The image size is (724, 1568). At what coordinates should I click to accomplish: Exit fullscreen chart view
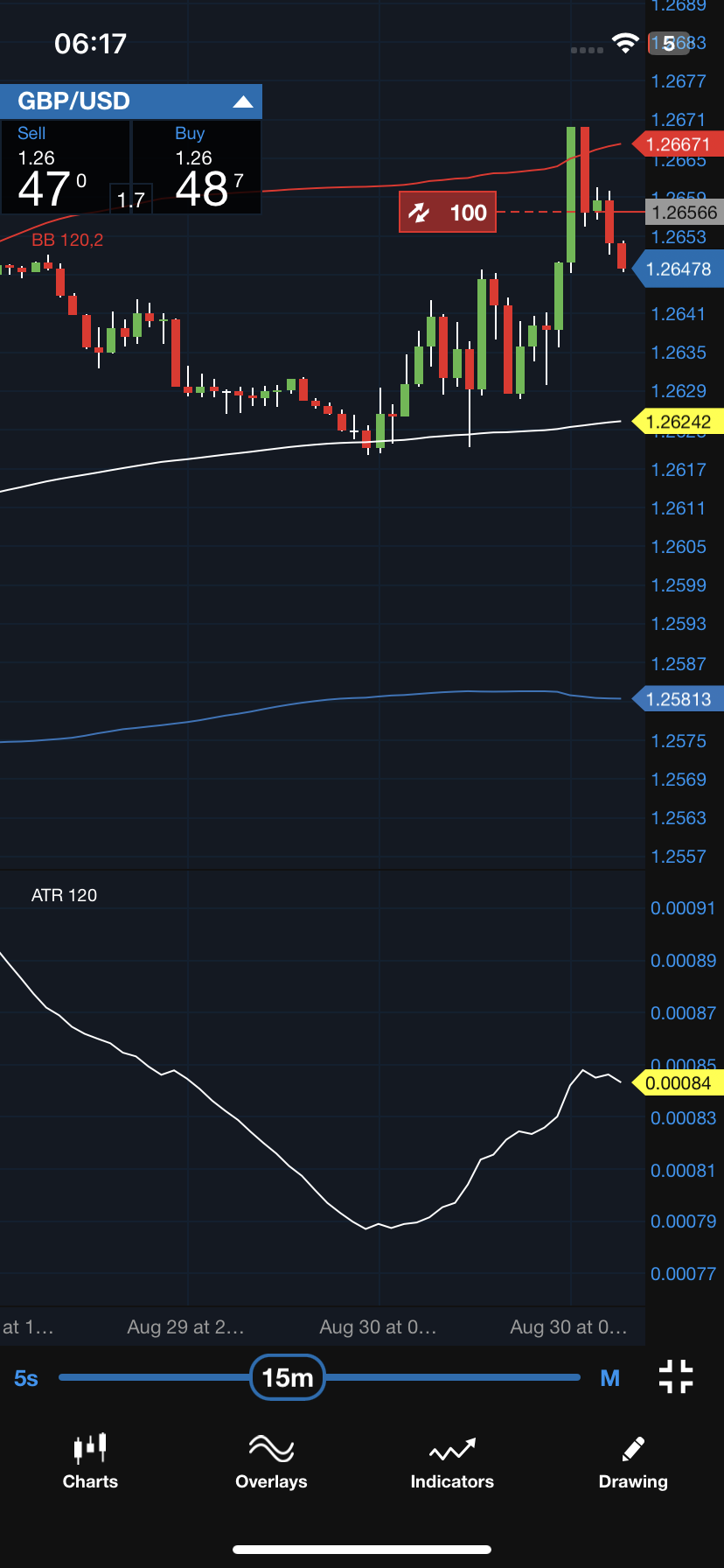tap(676, 1376)
